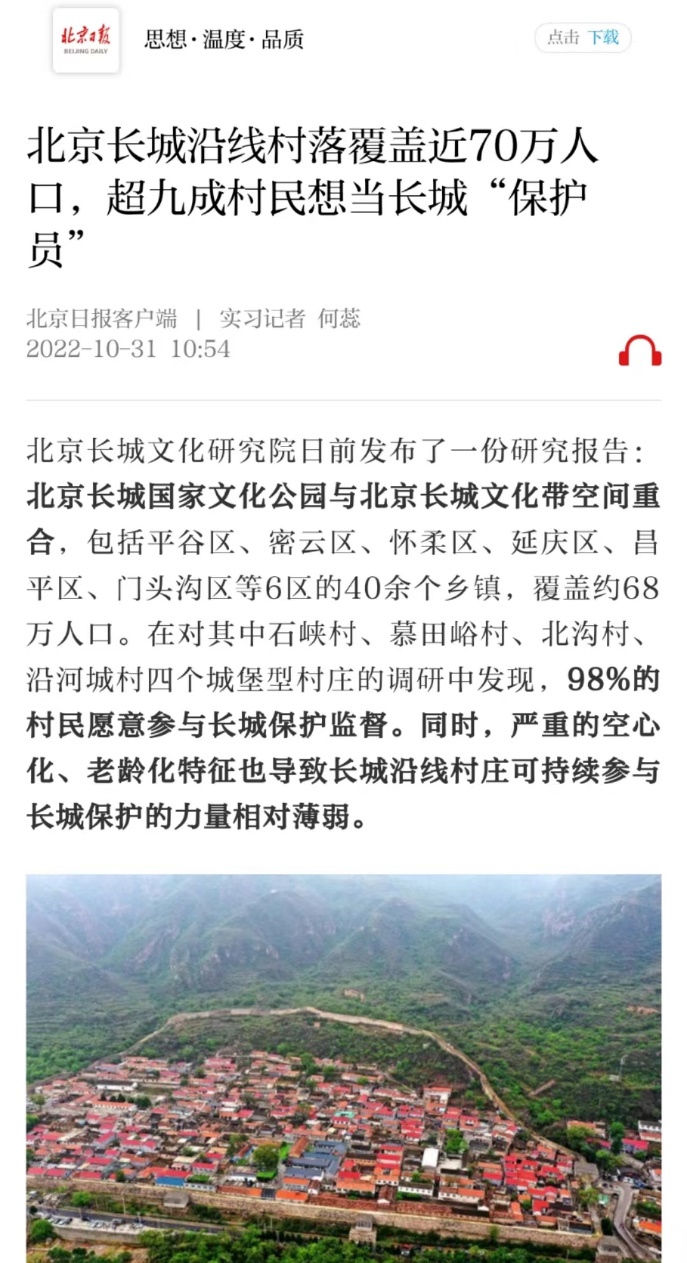Viewport: 687px width, 1263px height.
Task: Listen to the article via headphone icon
Action: click(x=640, y=350)
